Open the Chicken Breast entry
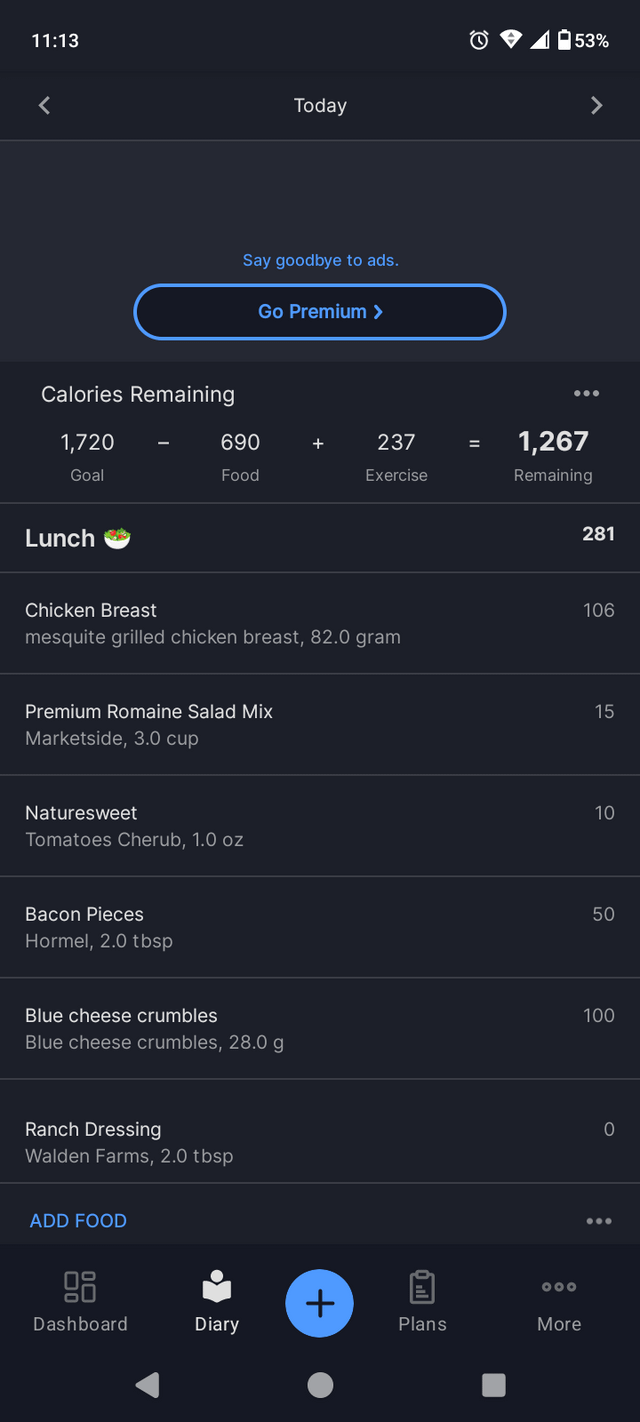 [320, 623]
